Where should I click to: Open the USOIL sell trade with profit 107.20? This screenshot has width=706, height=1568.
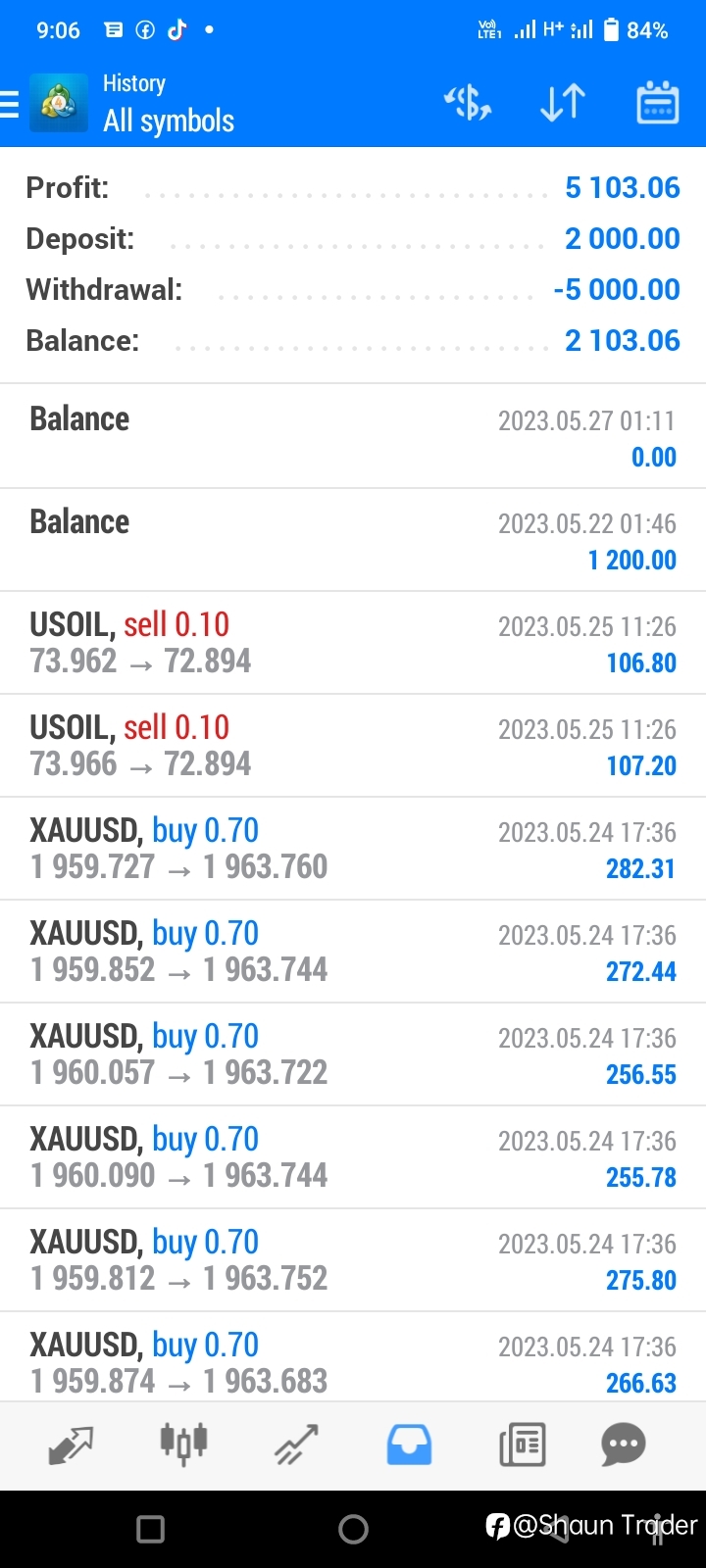[x=353, y=746]
